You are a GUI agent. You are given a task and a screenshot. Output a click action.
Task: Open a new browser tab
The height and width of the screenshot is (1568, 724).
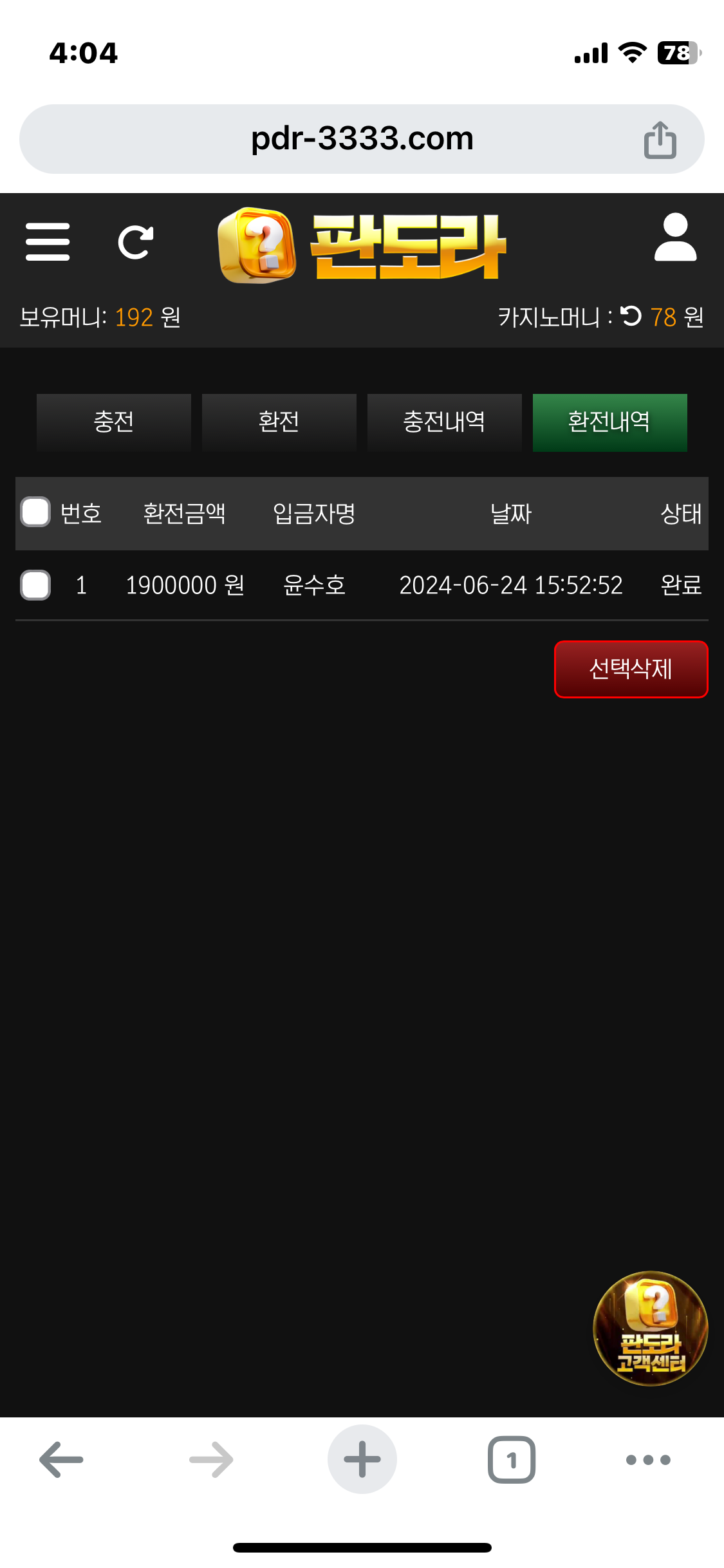(x=362, y=1459)
